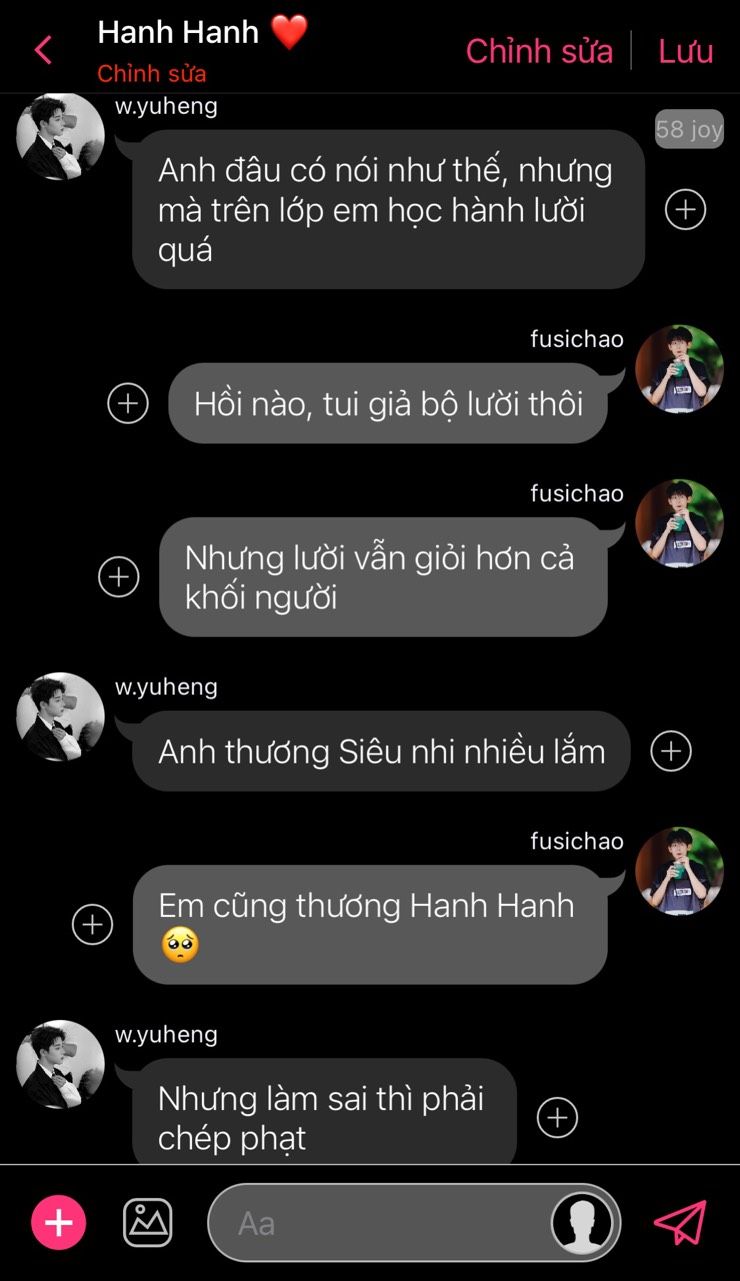
Task: Tap plus beside "Anh thương Siêu nhi nhiều lắm"
Action: [671, 751]
